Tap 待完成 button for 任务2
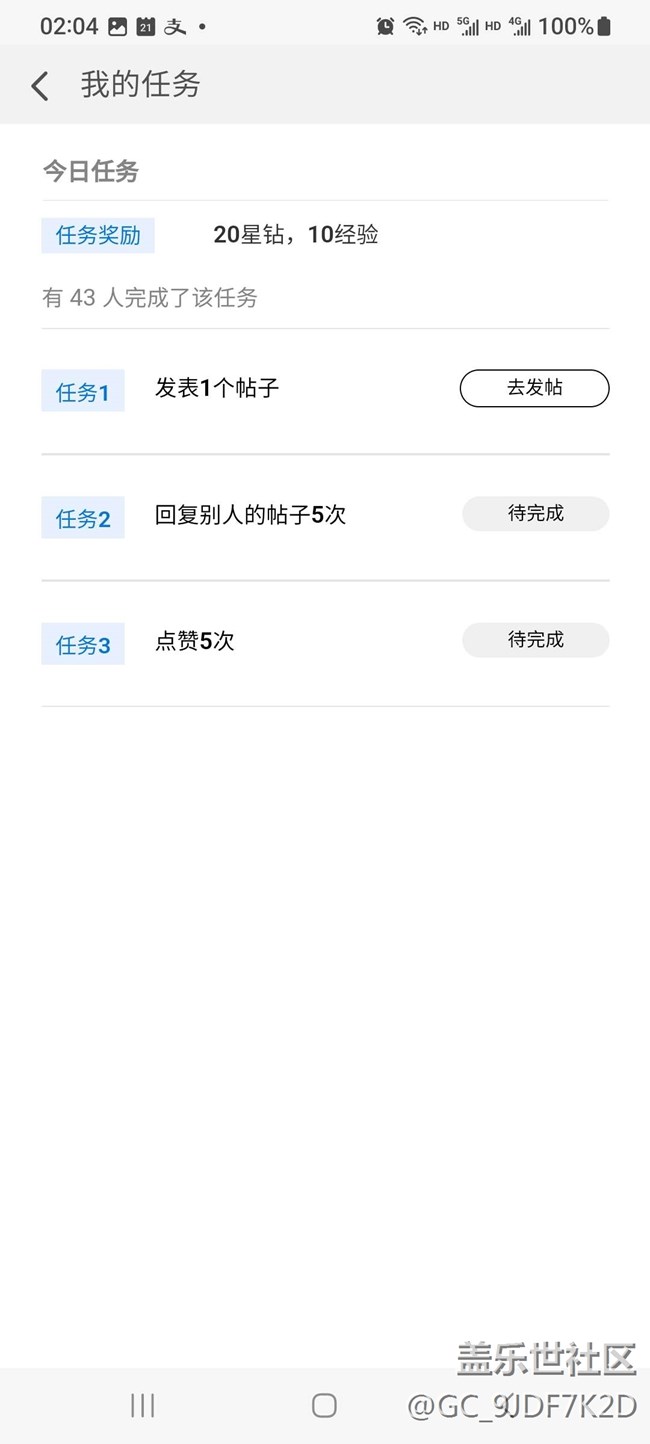 [x=535, y=514]
